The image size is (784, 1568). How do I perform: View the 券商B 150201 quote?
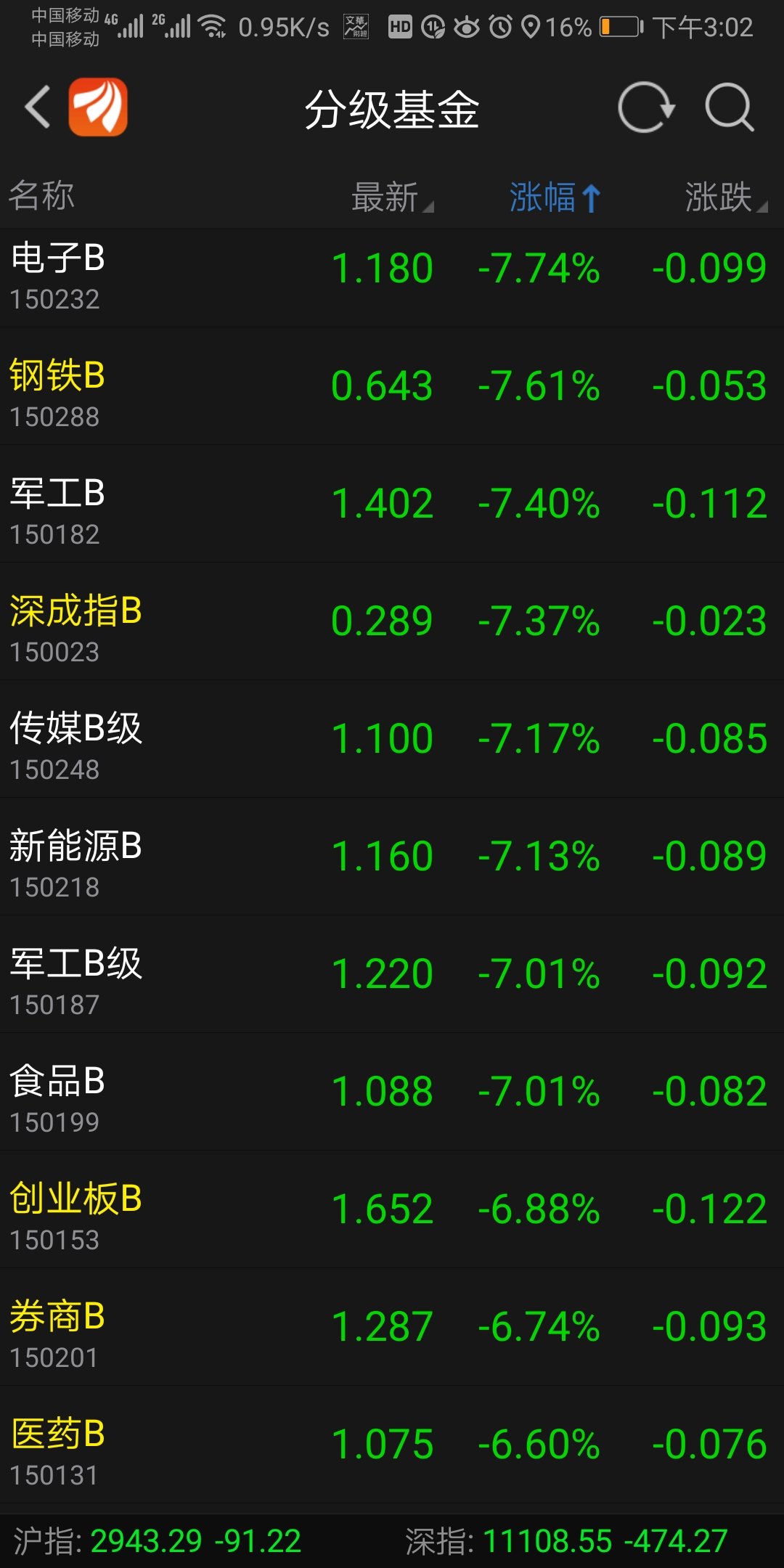(392, 1336)
